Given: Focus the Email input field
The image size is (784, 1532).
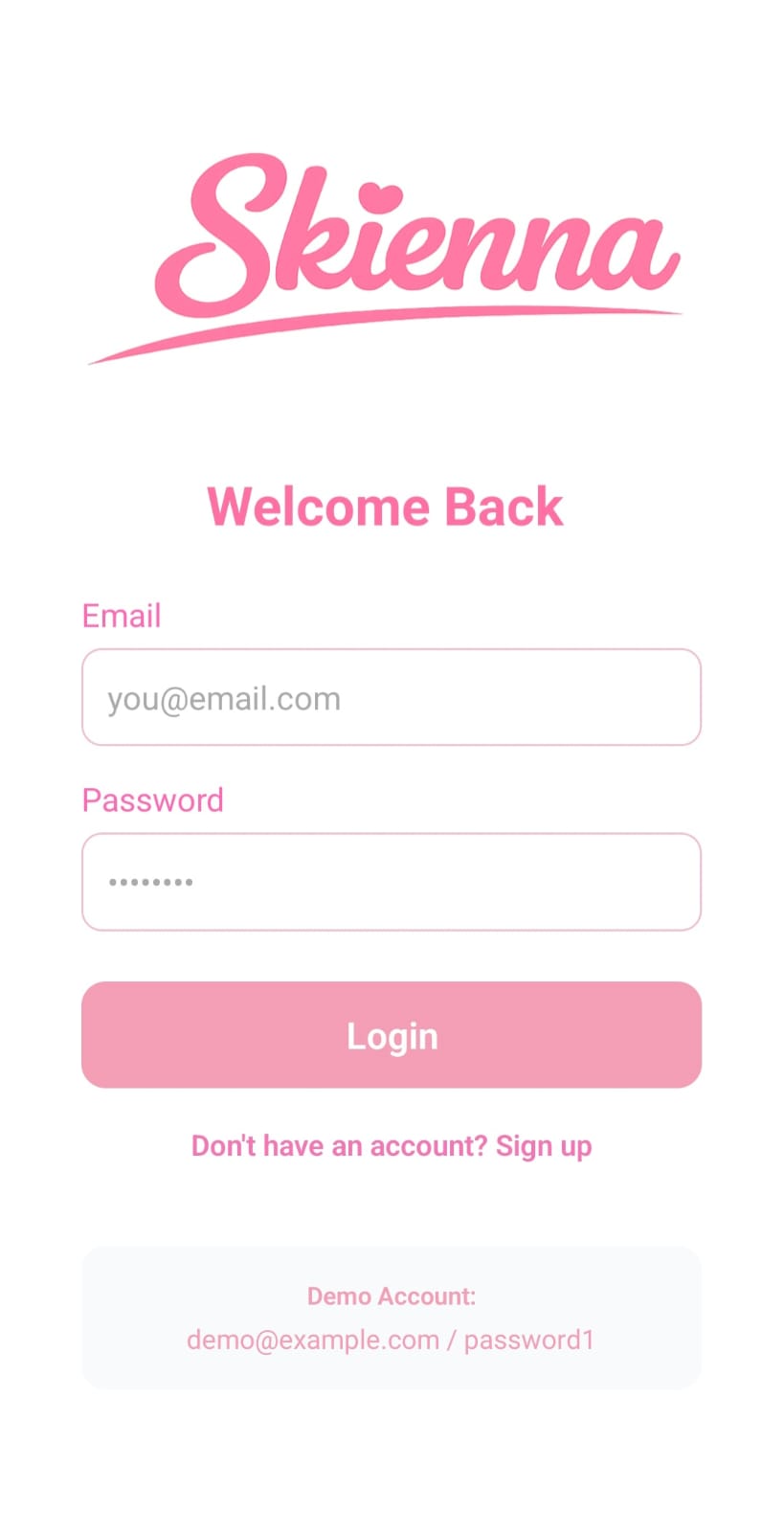Looking at the screenshot, I should coord(391,697).
